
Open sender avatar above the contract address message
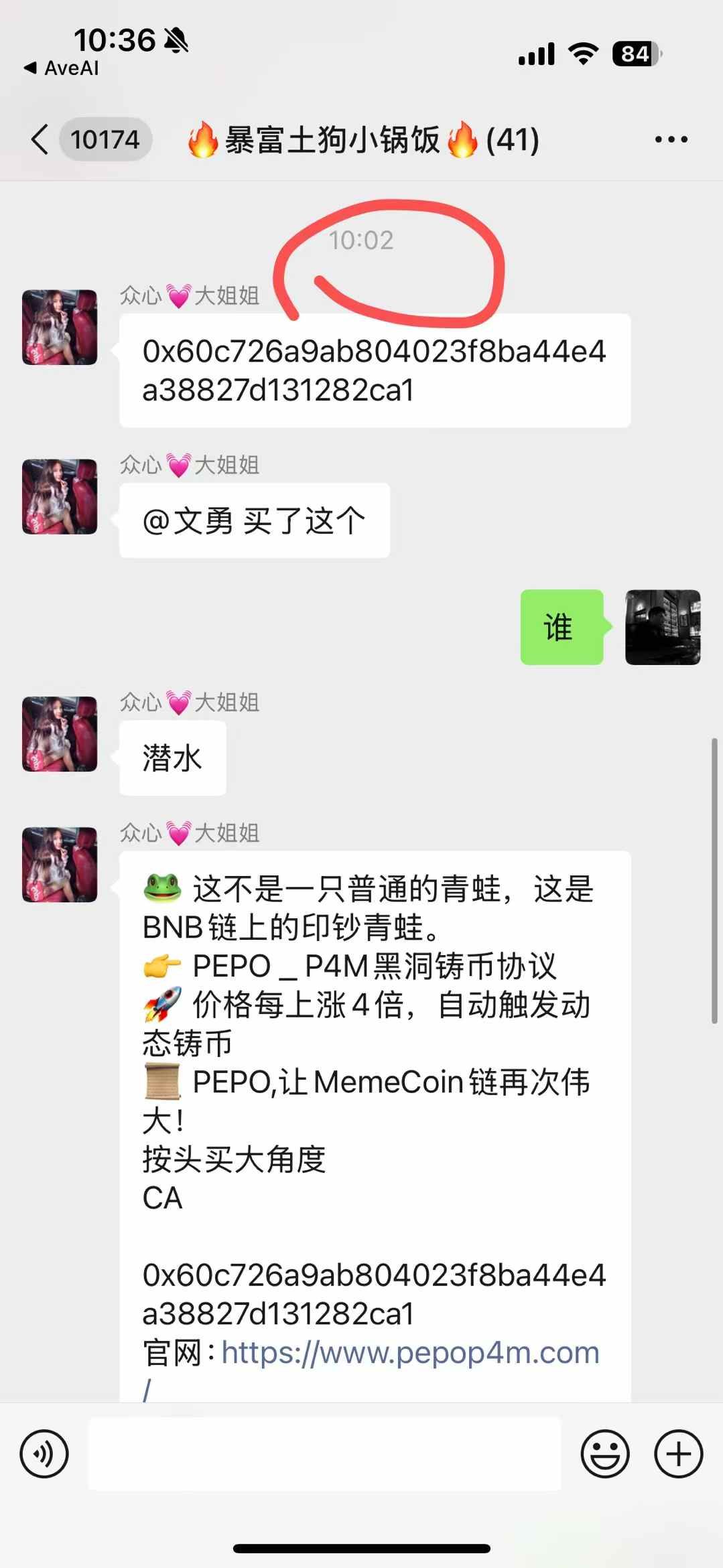60,328
